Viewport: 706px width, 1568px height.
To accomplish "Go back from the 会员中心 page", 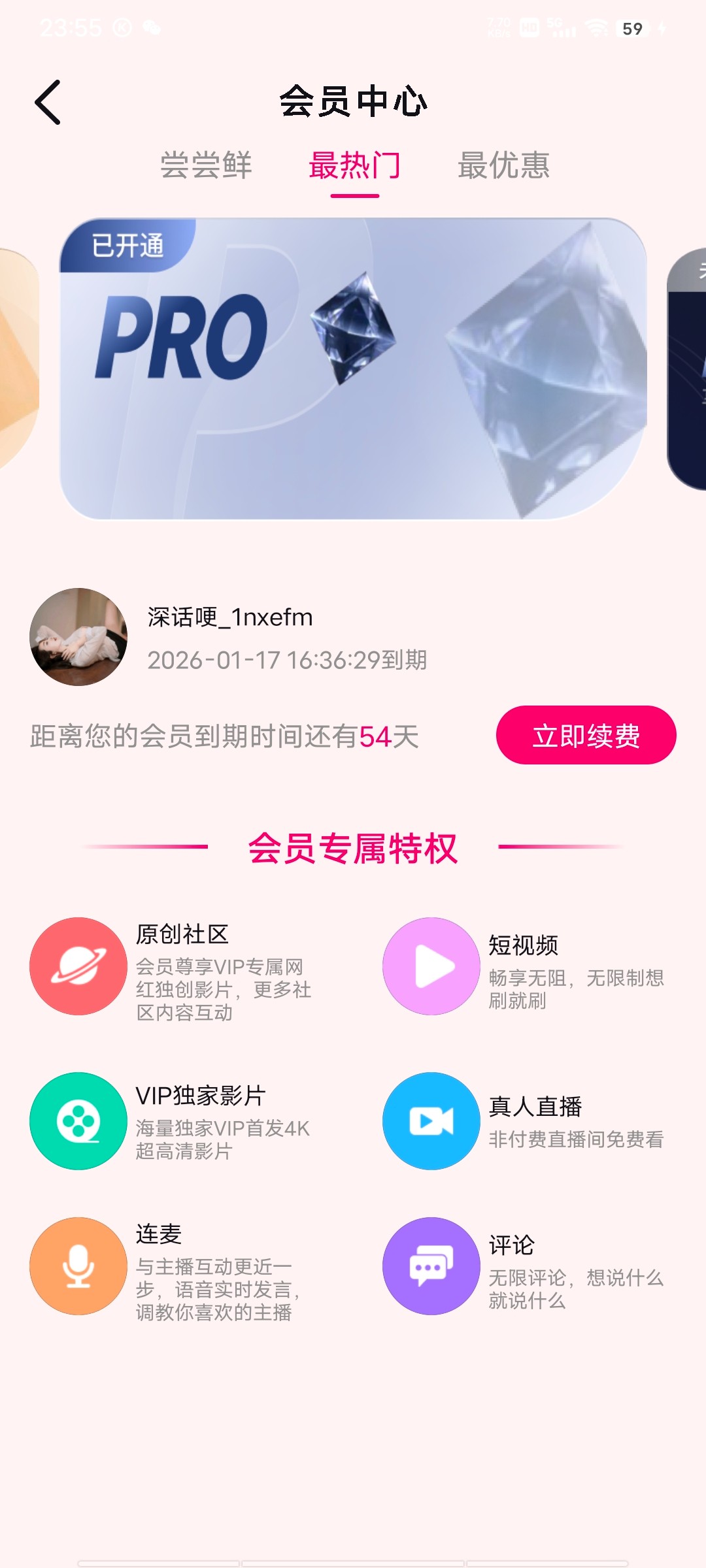I will click(48, 103).
